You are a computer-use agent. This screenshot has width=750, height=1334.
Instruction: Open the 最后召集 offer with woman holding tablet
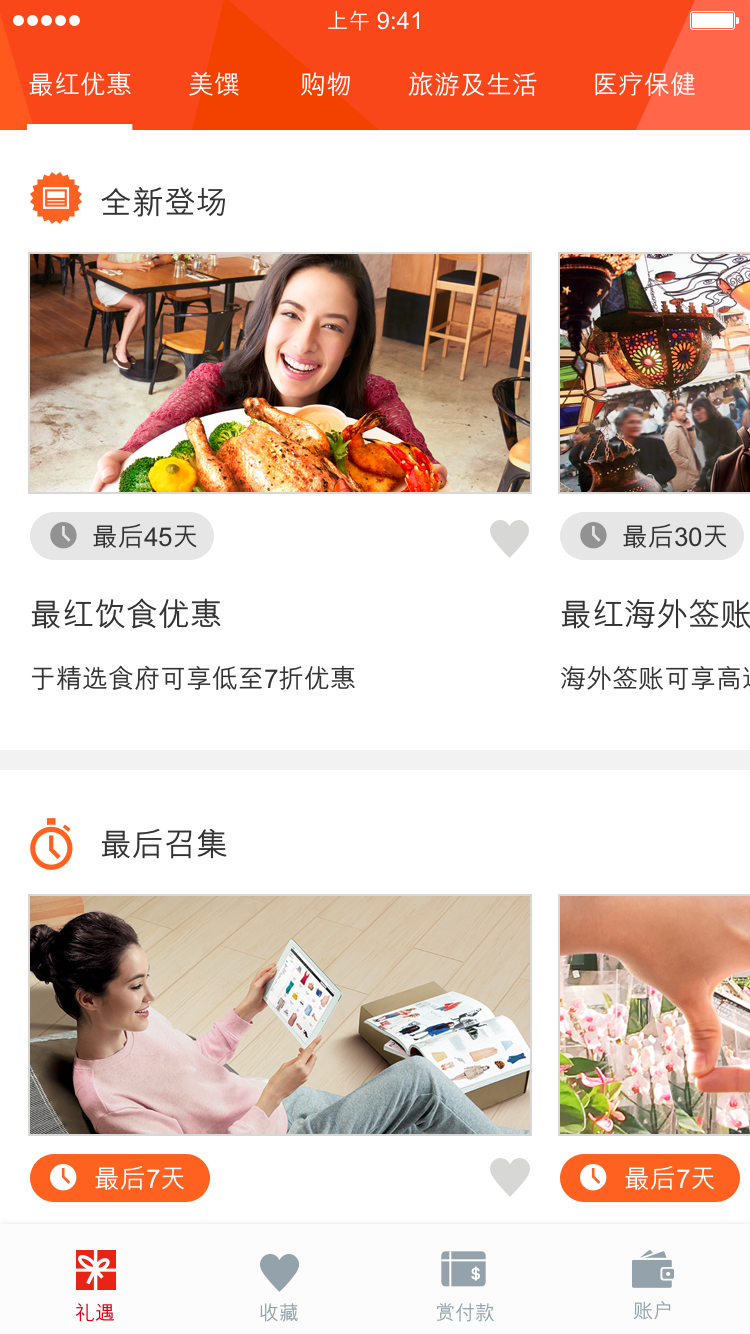coord(280,1015)
